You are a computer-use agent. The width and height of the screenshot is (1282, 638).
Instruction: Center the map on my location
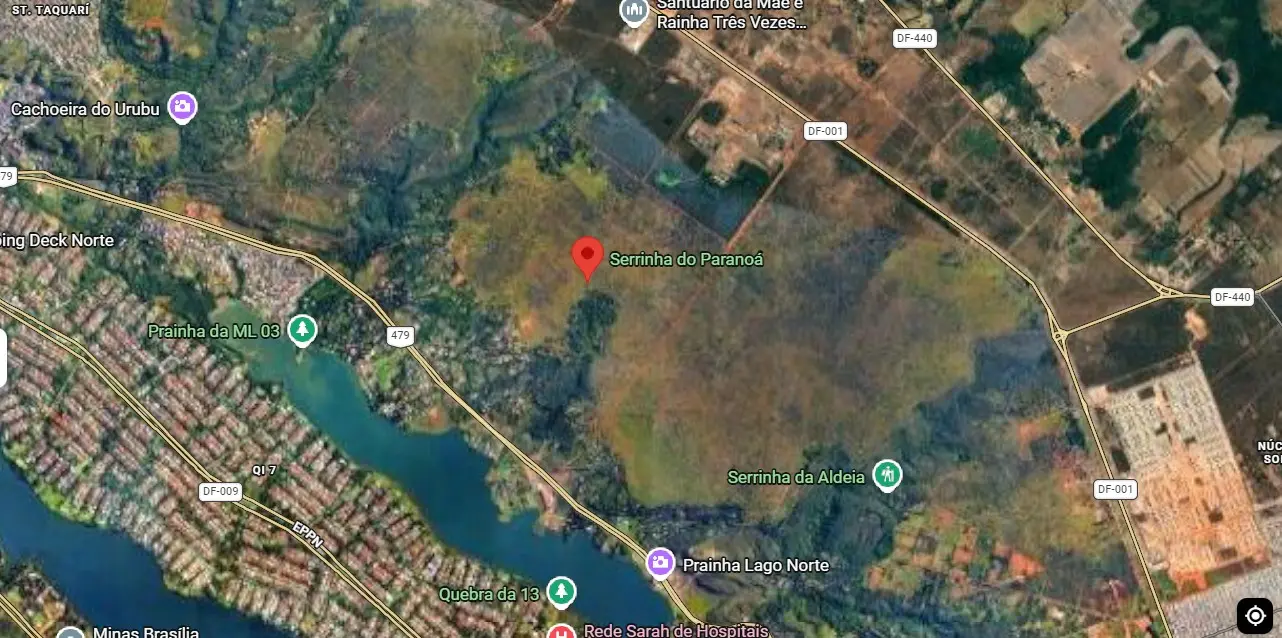click(1255, 615)
